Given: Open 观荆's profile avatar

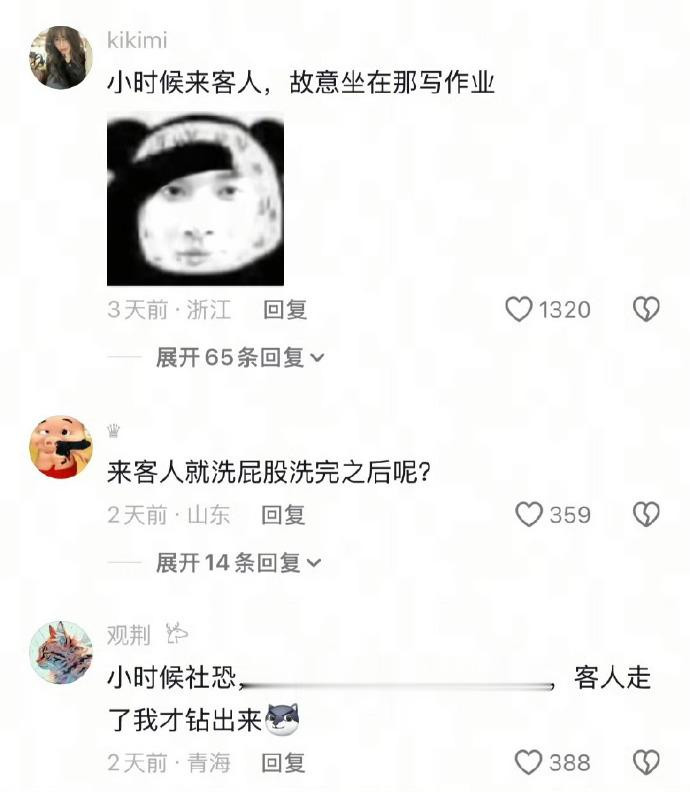Looking at the screenshot, I should (x=60, y=651).
